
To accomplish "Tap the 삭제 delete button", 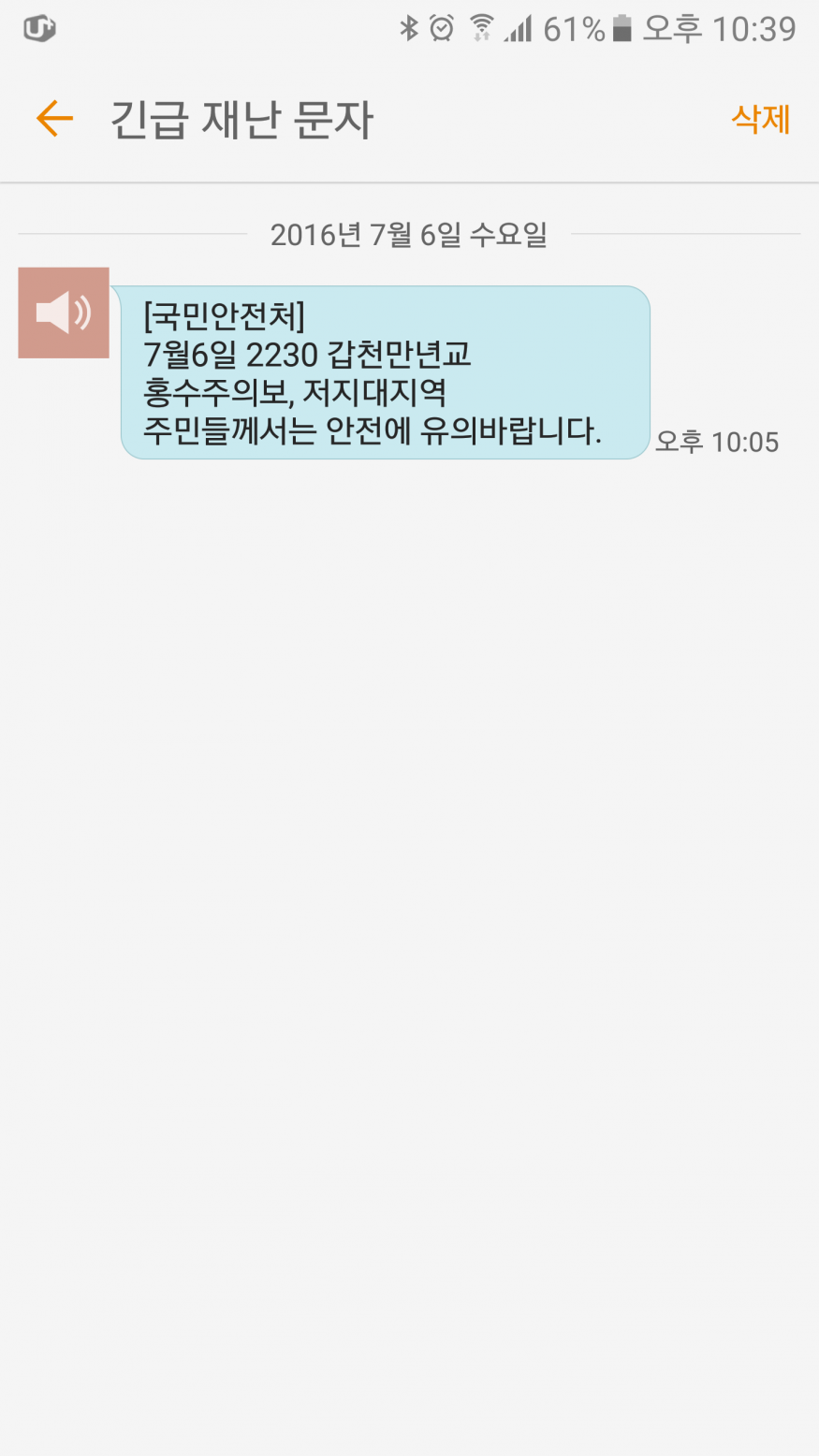I will (760, 119).
